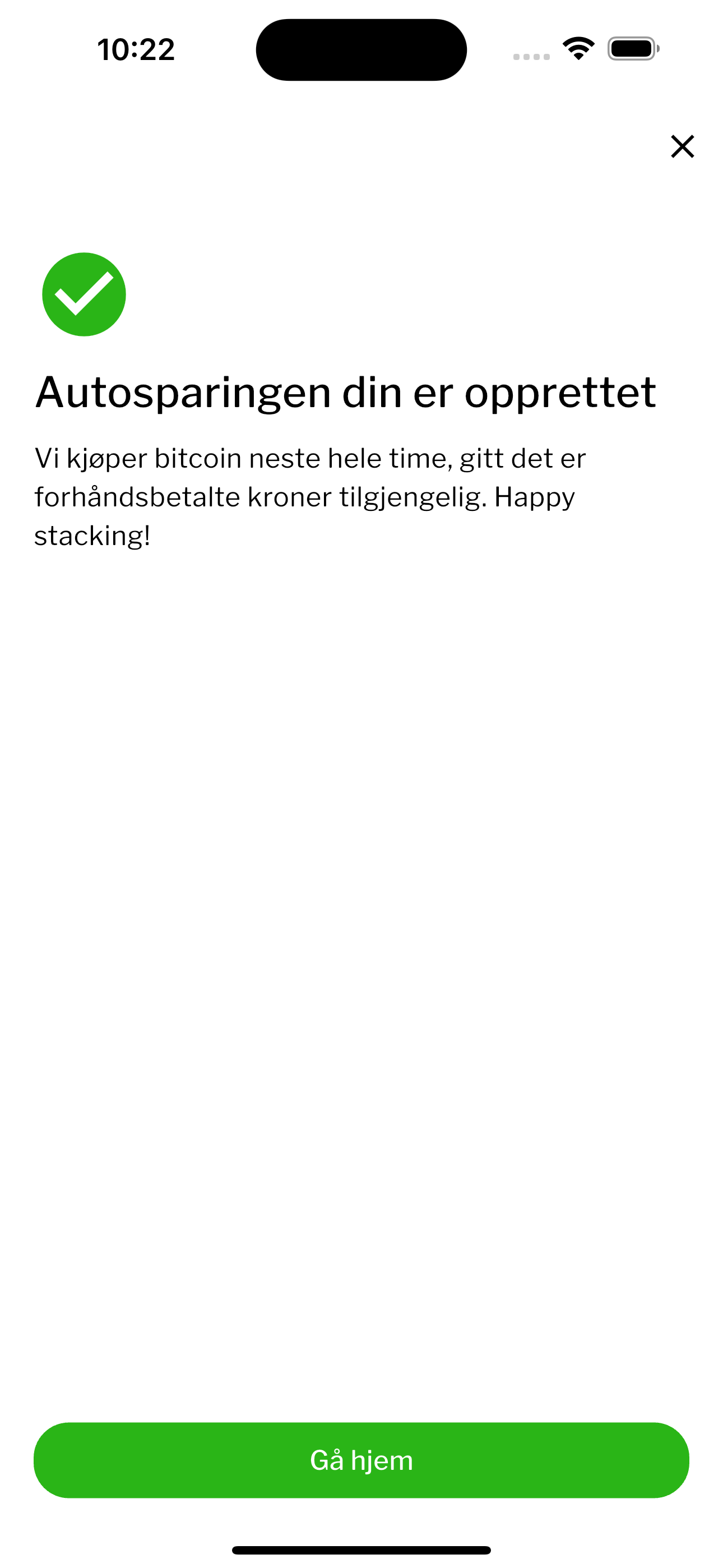Close the autosave confirmation screen
The image size is (723, 1568).
pyautogui.click(x=682, y=147)
